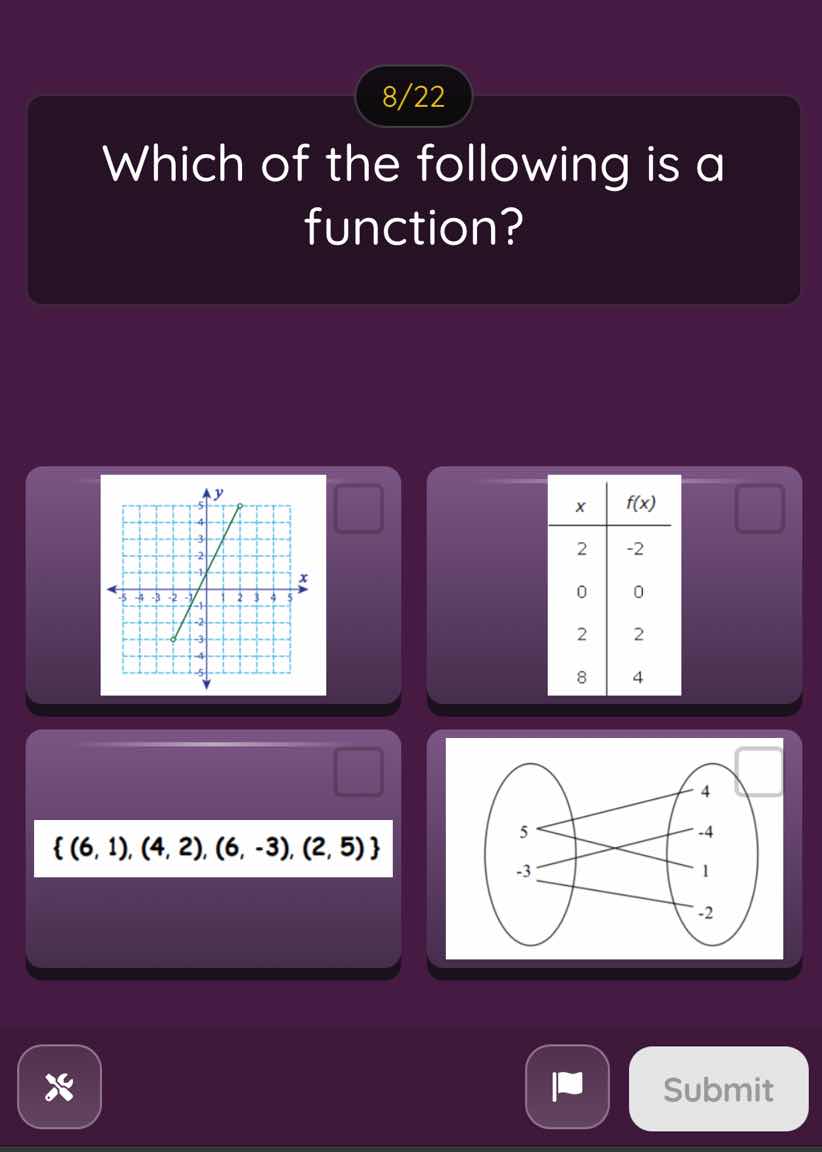Check the box on the f(x) table answer
822x1152 pixels.
click(x=760, y=508)
